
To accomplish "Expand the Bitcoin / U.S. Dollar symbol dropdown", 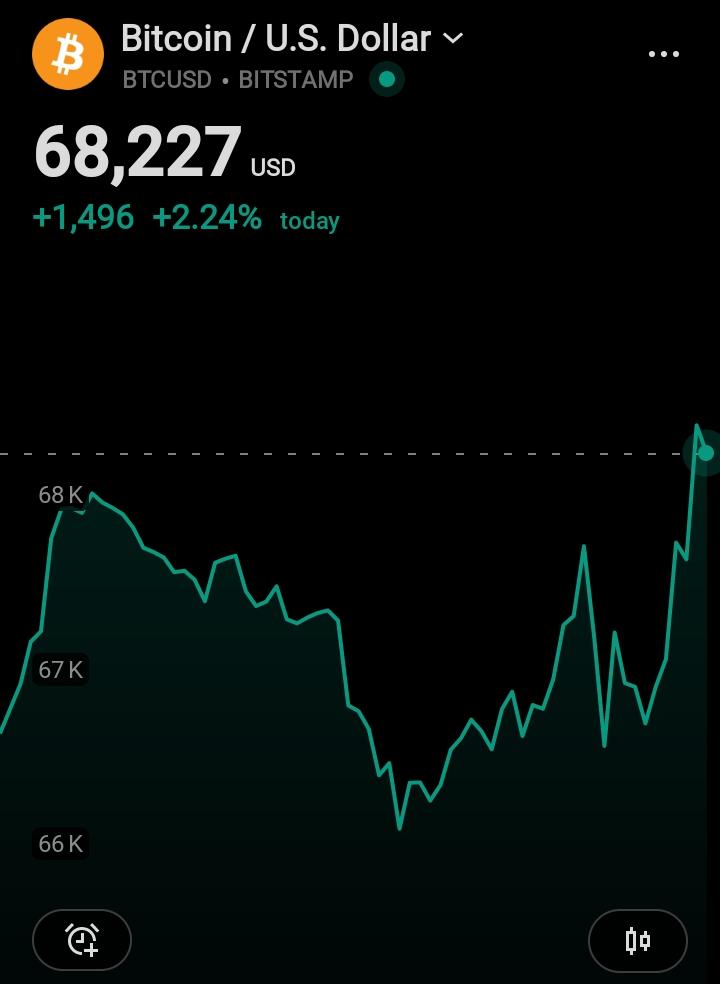I will pos(453,39).
